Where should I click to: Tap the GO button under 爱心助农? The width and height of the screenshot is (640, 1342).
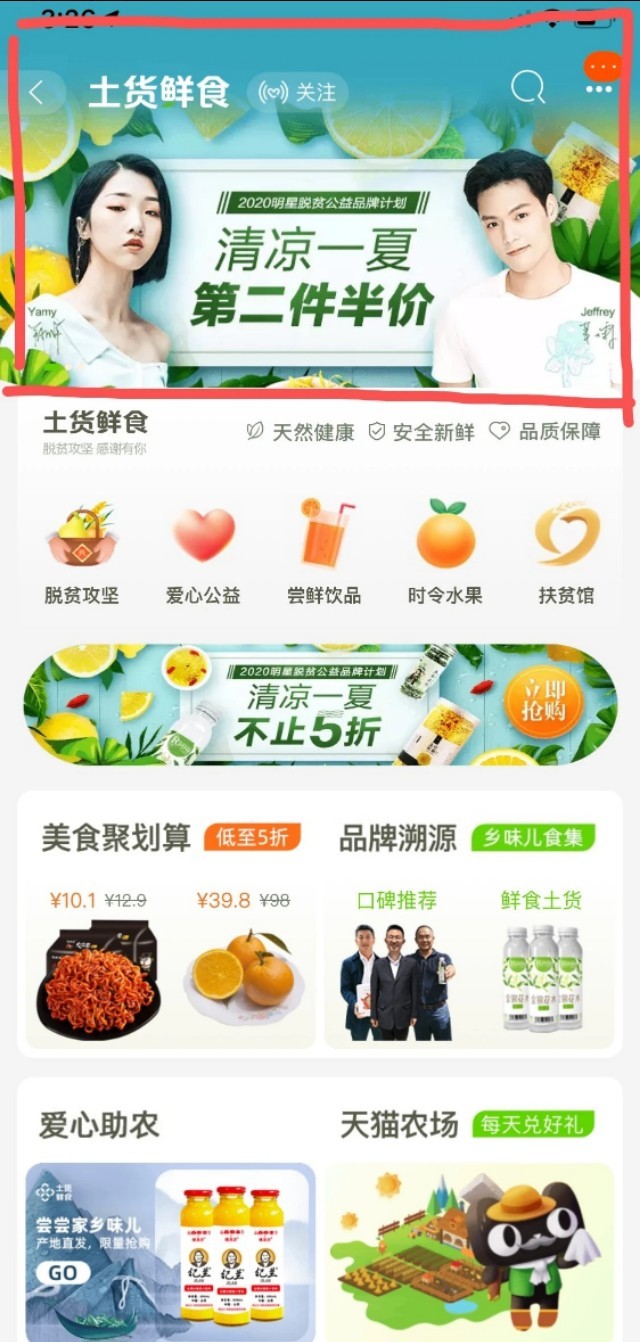pyautogui.click(x=63, y=1273)
